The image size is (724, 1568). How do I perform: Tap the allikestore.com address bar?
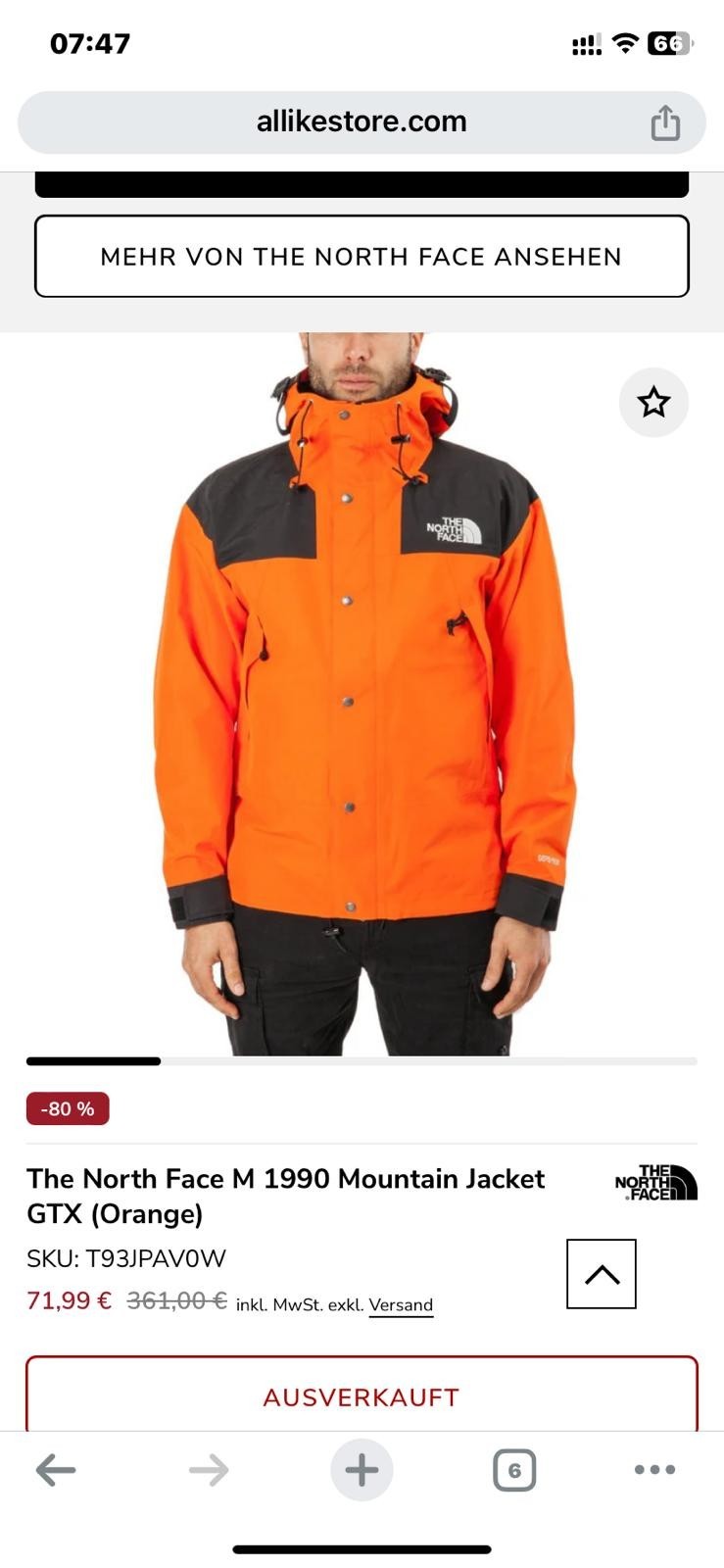click(x=361, y=122)
